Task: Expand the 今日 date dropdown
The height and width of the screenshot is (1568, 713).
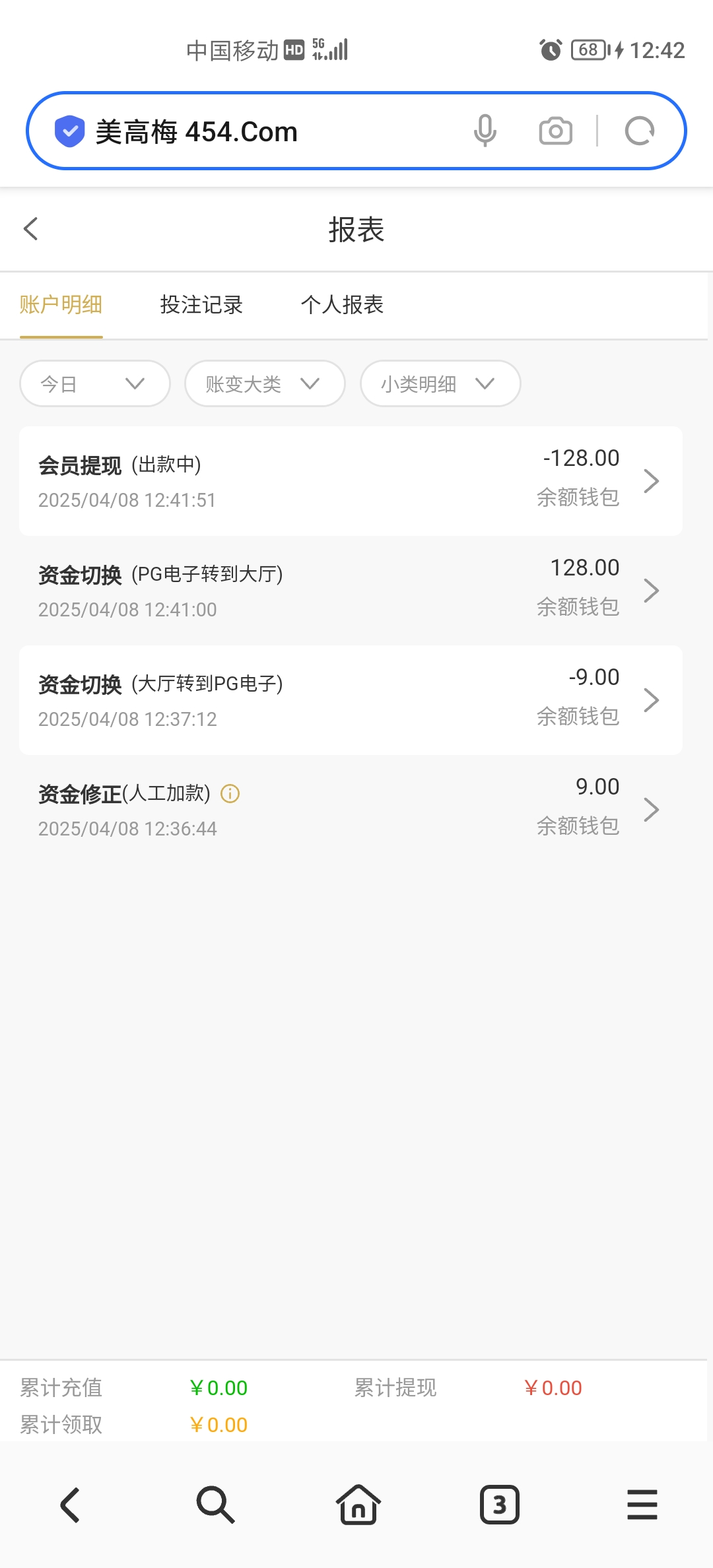Action: pyautogui.click(x=94, y=383)
